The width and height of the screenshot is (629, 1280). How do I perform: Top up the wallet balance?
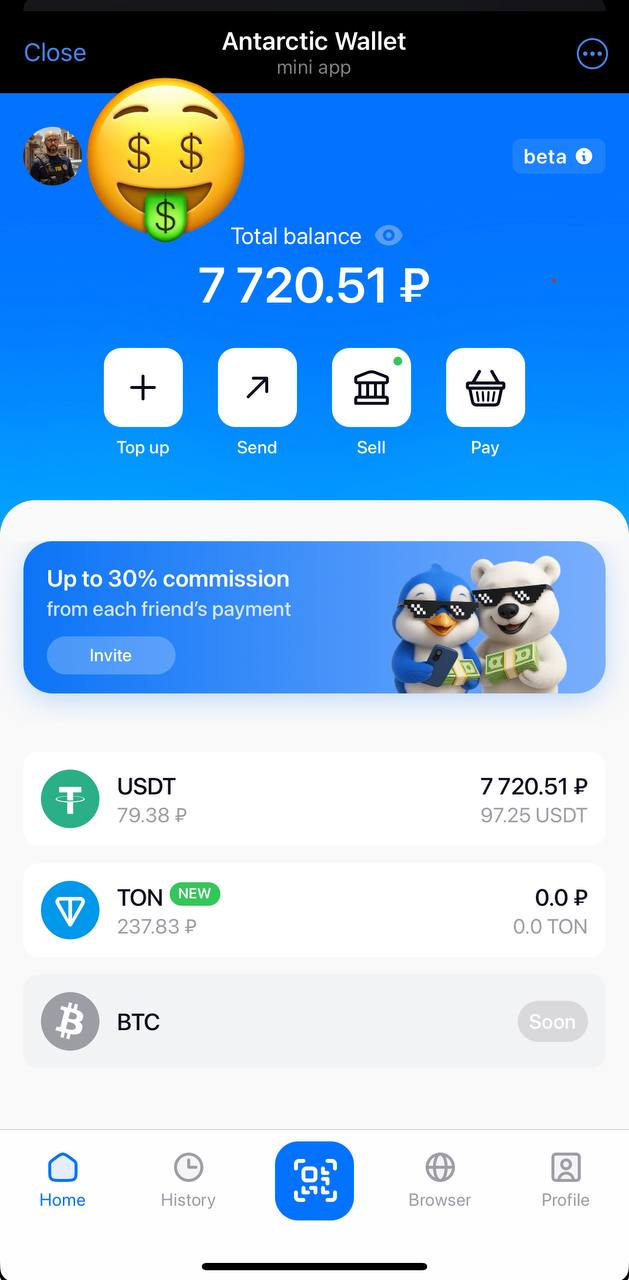tap(143, 388)
